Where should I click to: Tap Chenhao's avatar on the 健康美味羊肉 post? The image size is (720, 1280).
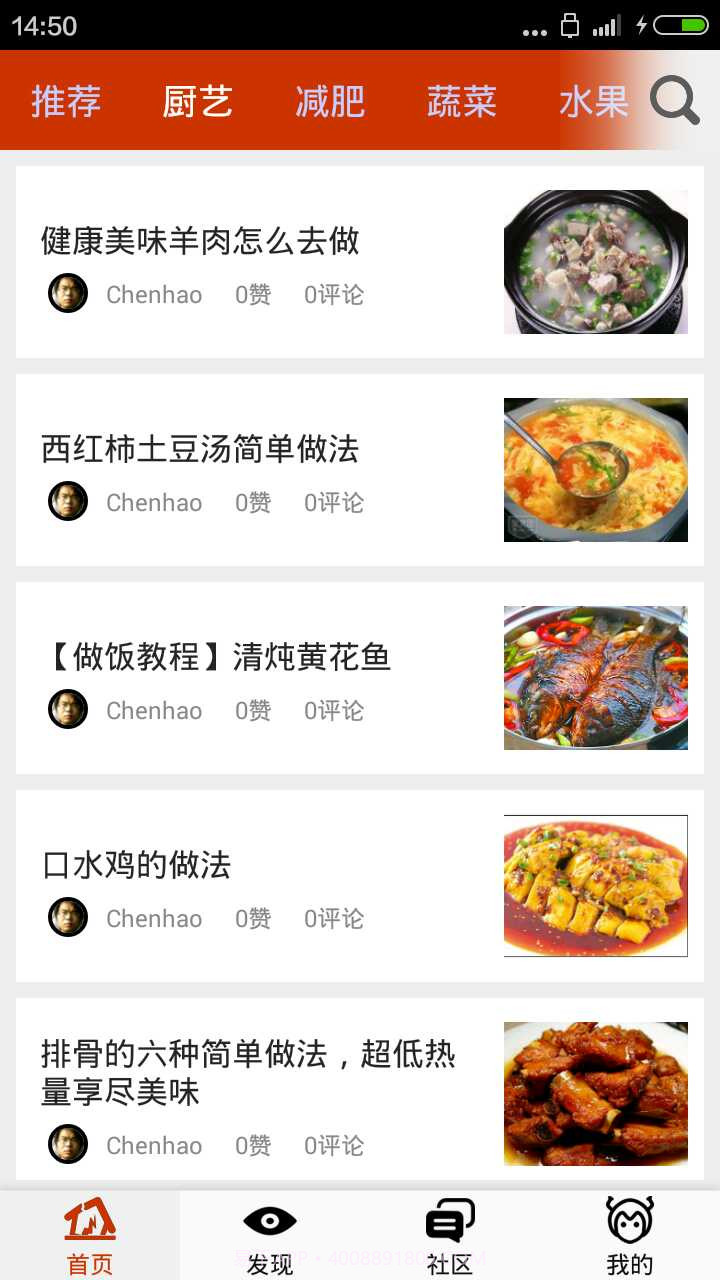coord(67,293)
